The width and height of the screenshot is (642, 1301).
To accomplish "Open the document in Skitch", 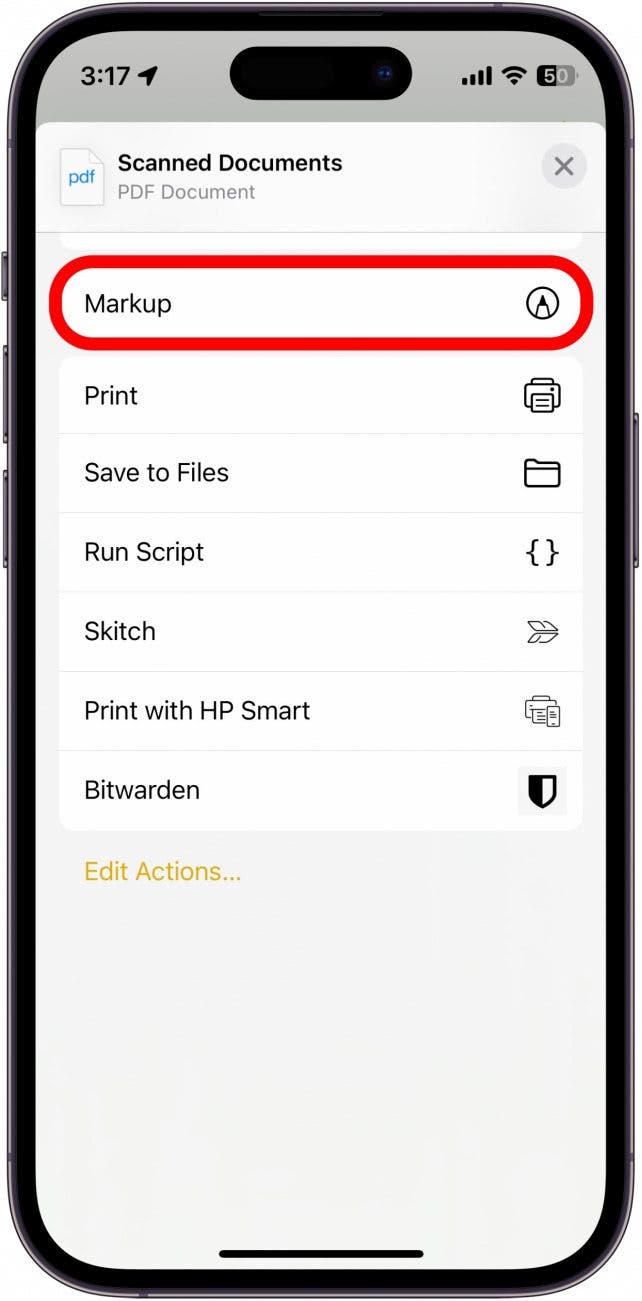I will [x=320, y=631].
